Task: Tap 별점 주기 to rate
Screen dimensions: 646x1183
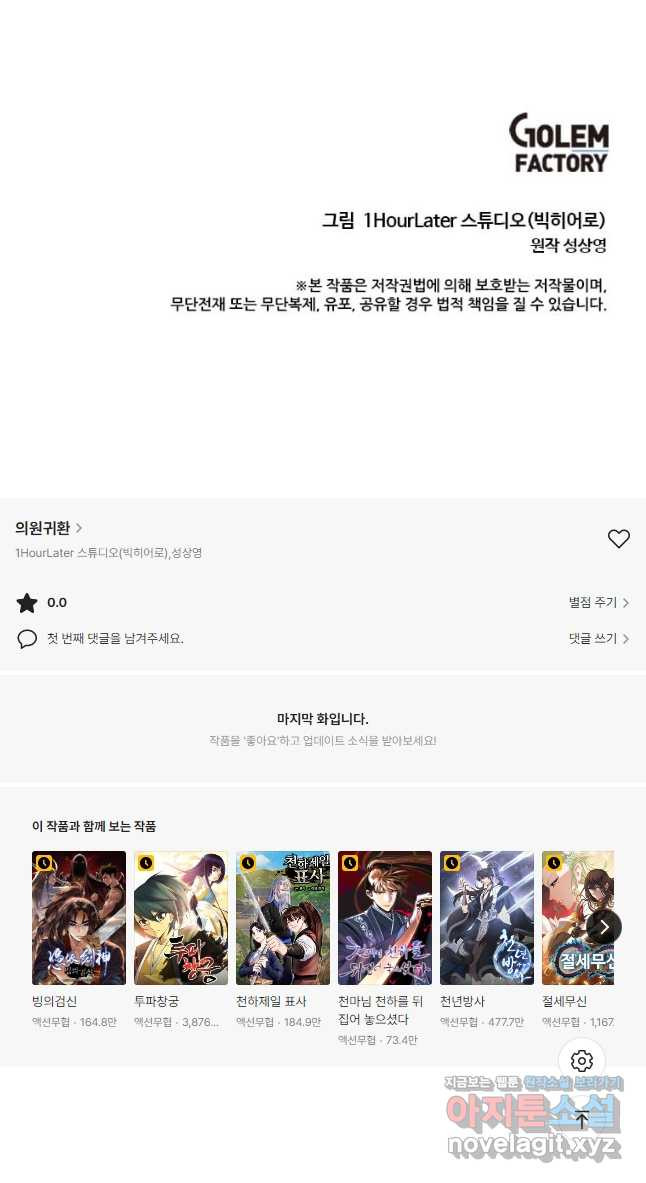Action: pos(598,602)
